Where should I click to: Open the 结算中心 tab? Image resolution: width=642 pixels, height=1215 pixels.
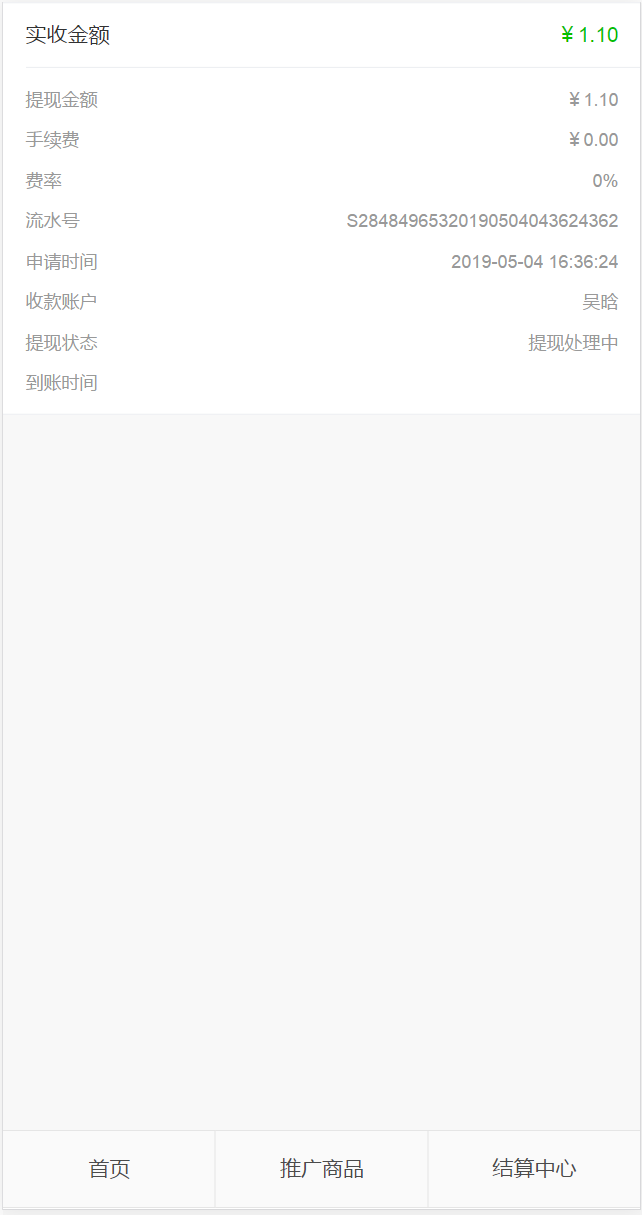534,1168
